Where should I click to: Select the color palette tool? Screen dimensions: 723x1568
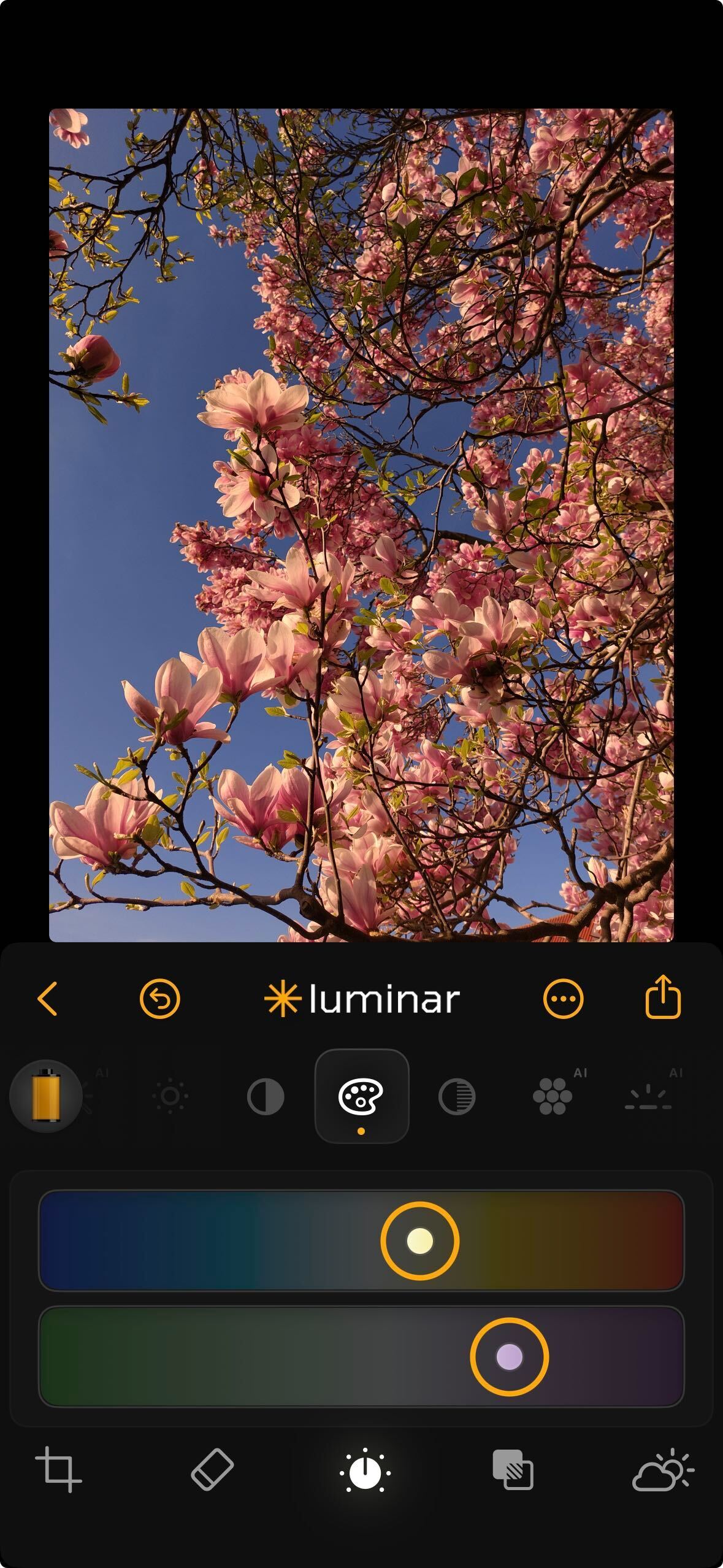click(x=361, y=1096)
